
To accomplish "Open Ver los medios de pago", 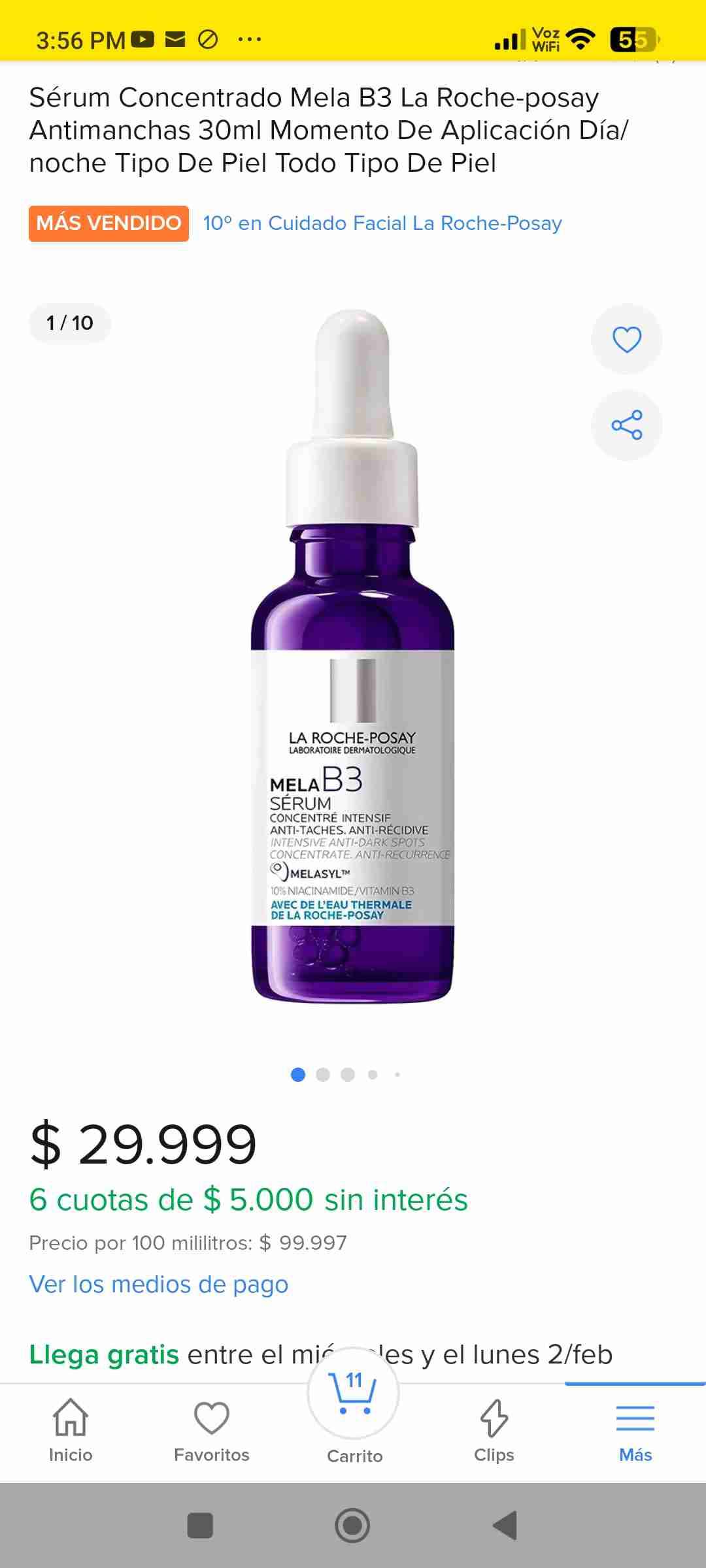I will click(x=159, y=1284).
